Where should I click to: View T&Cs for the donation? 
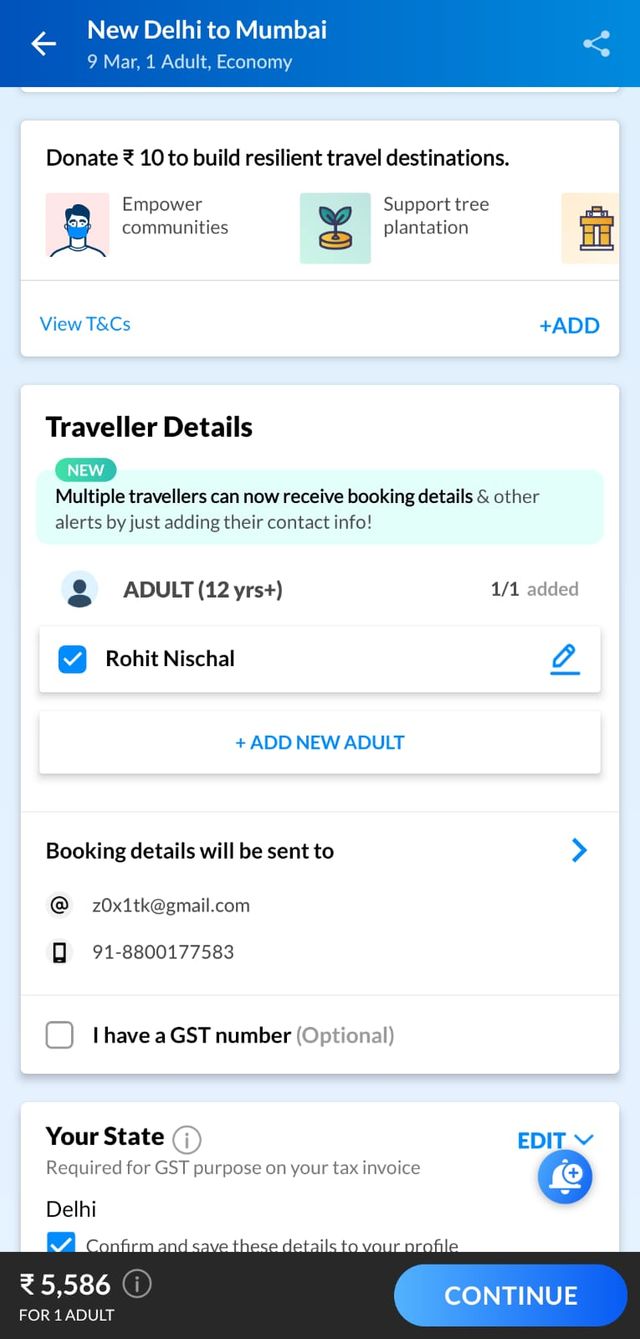click(x=85, y=324)
